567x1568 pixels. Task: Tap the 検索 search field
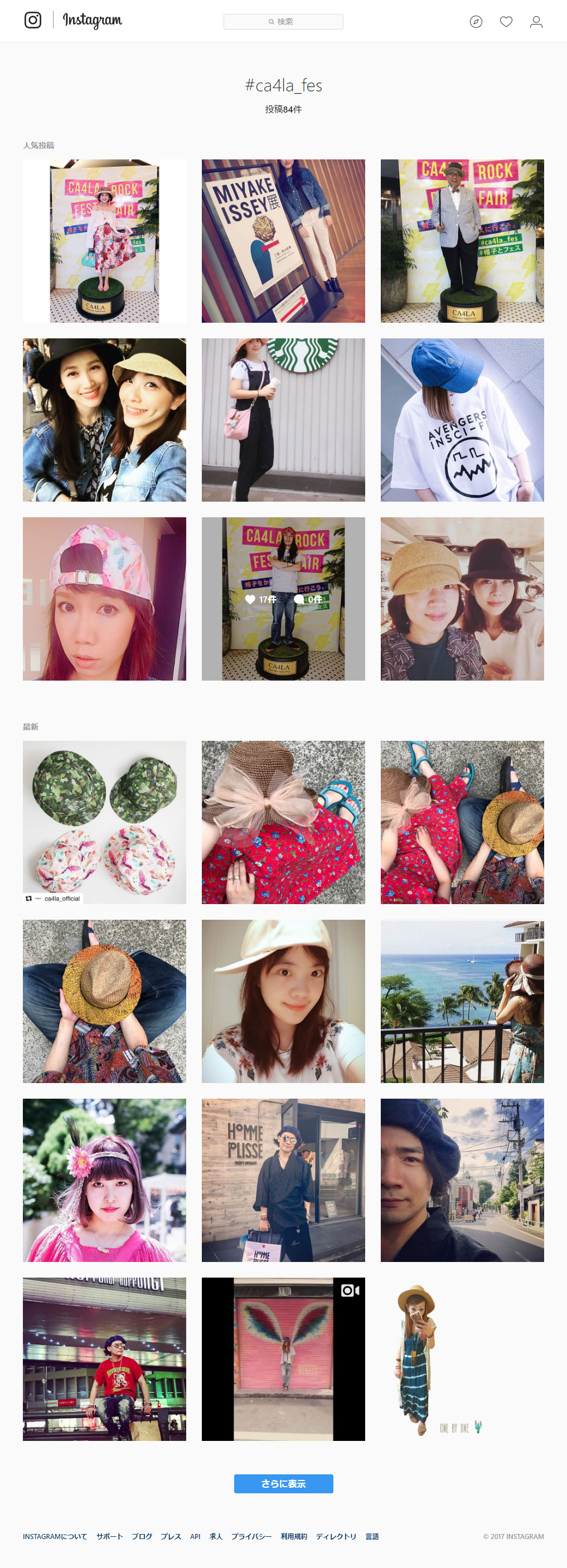click(x=283, y=22)
